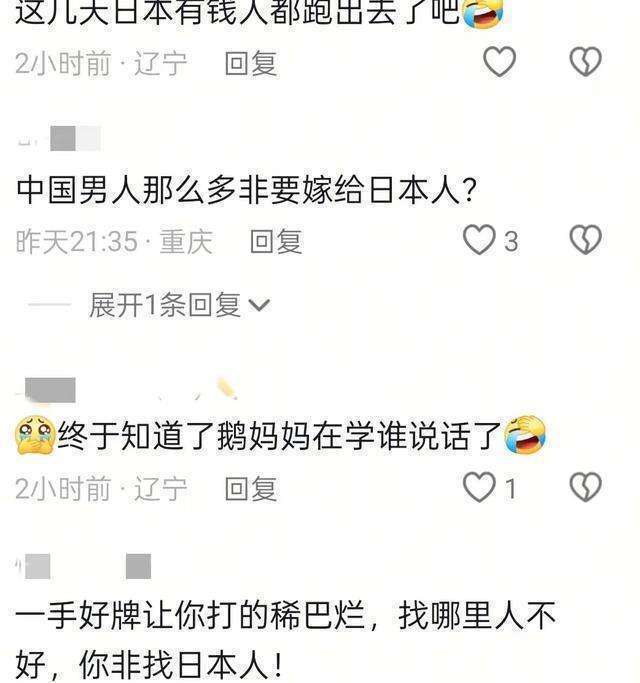The image size is (640, 683).
Task: Reply to the 日本有钱人 comment
Action: (x=250, y=63)
